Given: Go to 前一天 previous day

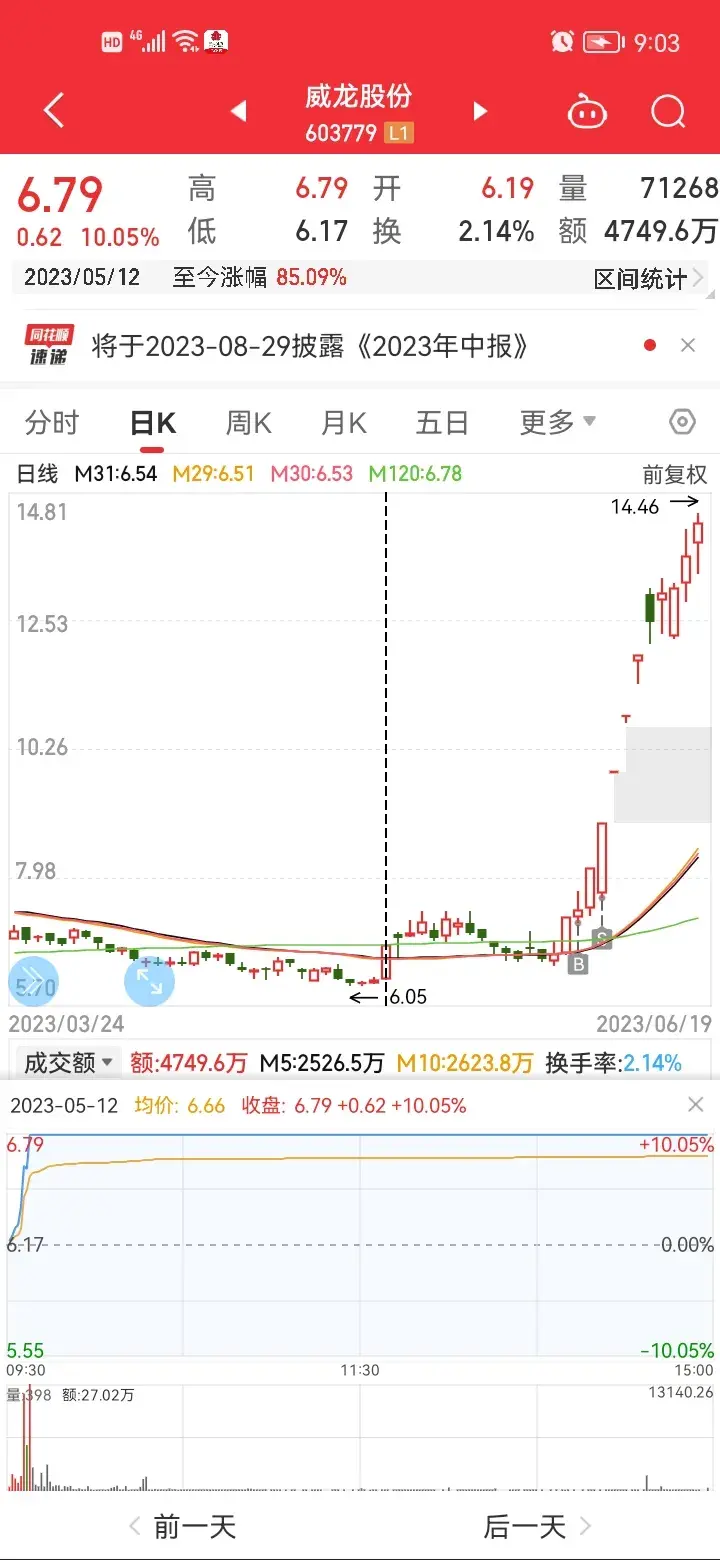Looking at the screenshot, I should (182, 1527).
